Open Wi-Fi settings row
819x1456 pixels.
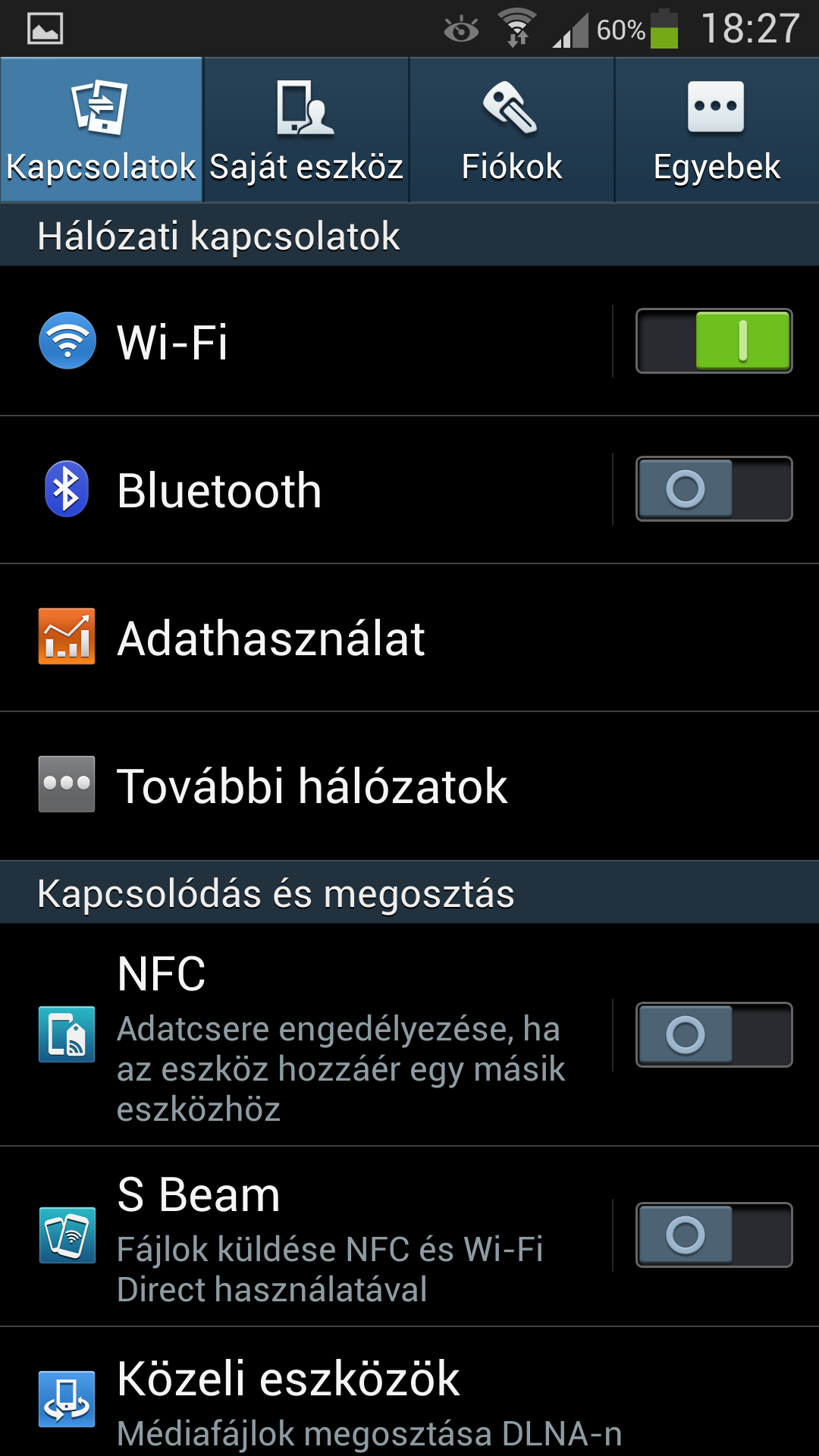303,341
